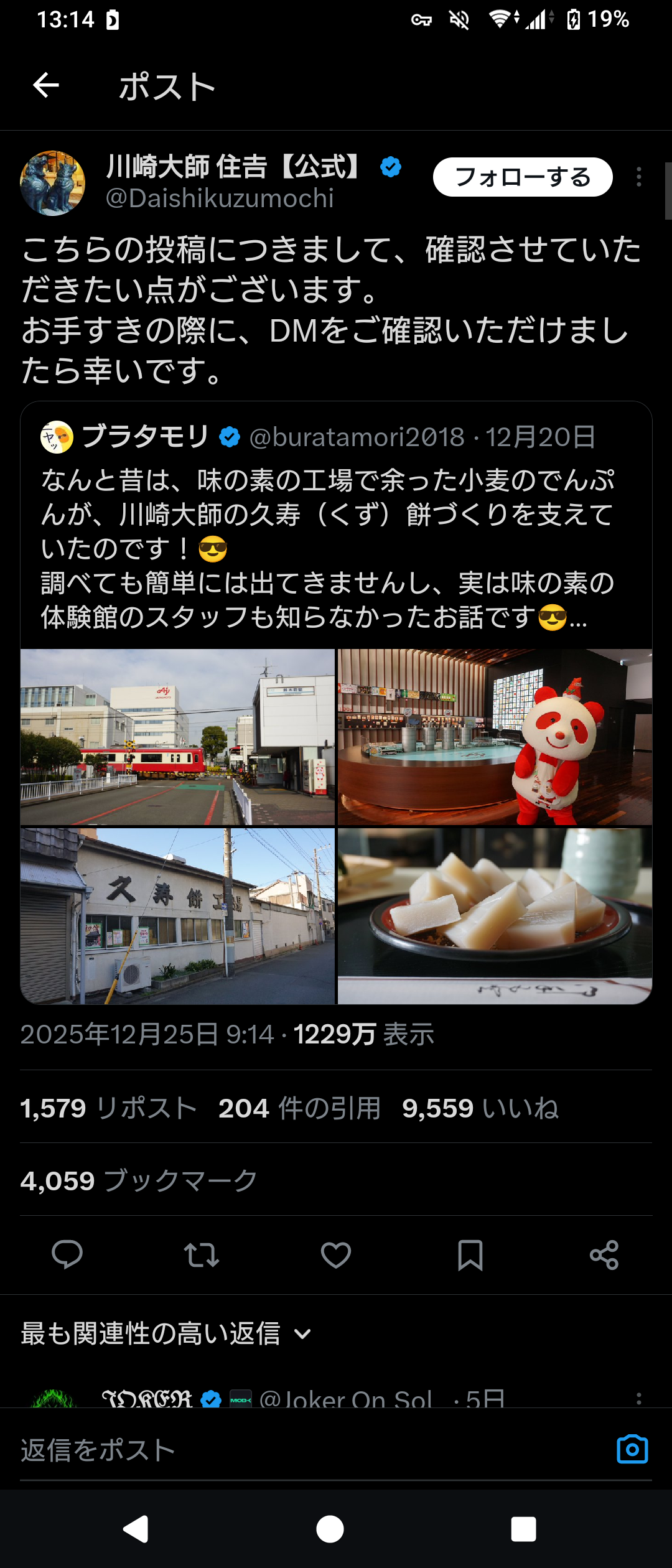Viewport: 672px width, 1568px height.
Task: Like this post with the heart
Action: coord(336,1254)
